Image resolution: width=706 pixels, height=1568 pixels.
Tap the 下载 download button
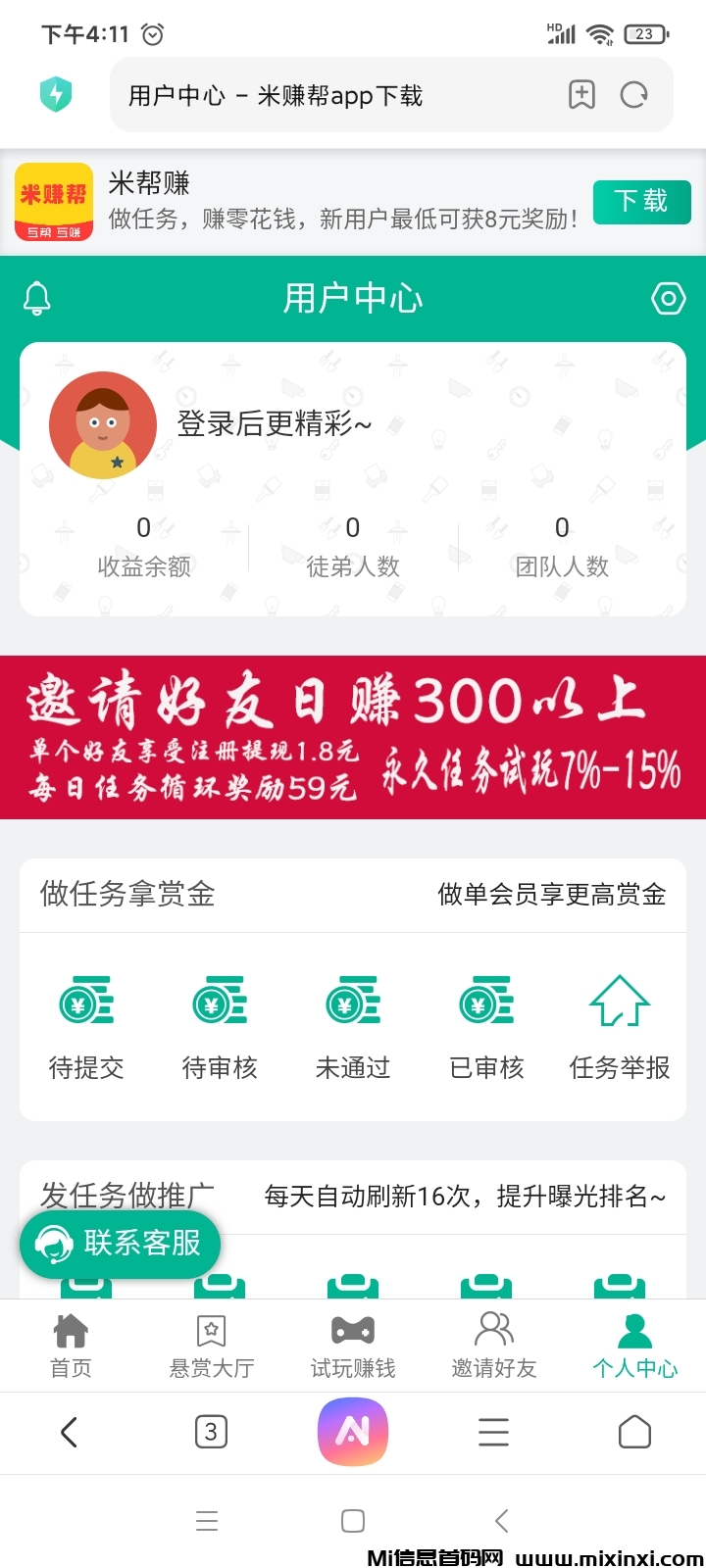pos(642,201)
